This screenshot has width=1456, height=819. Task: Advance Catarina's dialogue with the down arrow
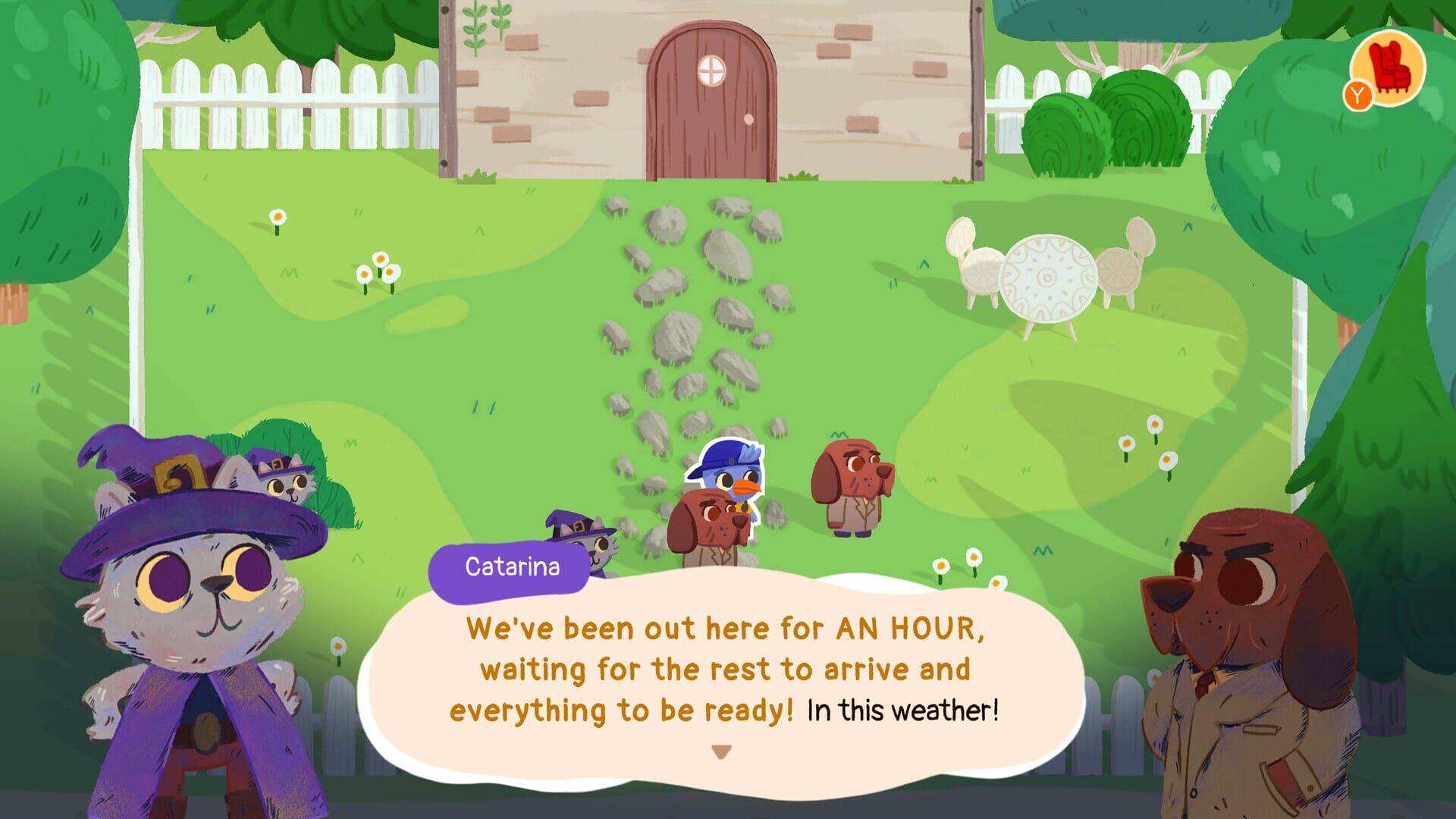tap(721, 752)
